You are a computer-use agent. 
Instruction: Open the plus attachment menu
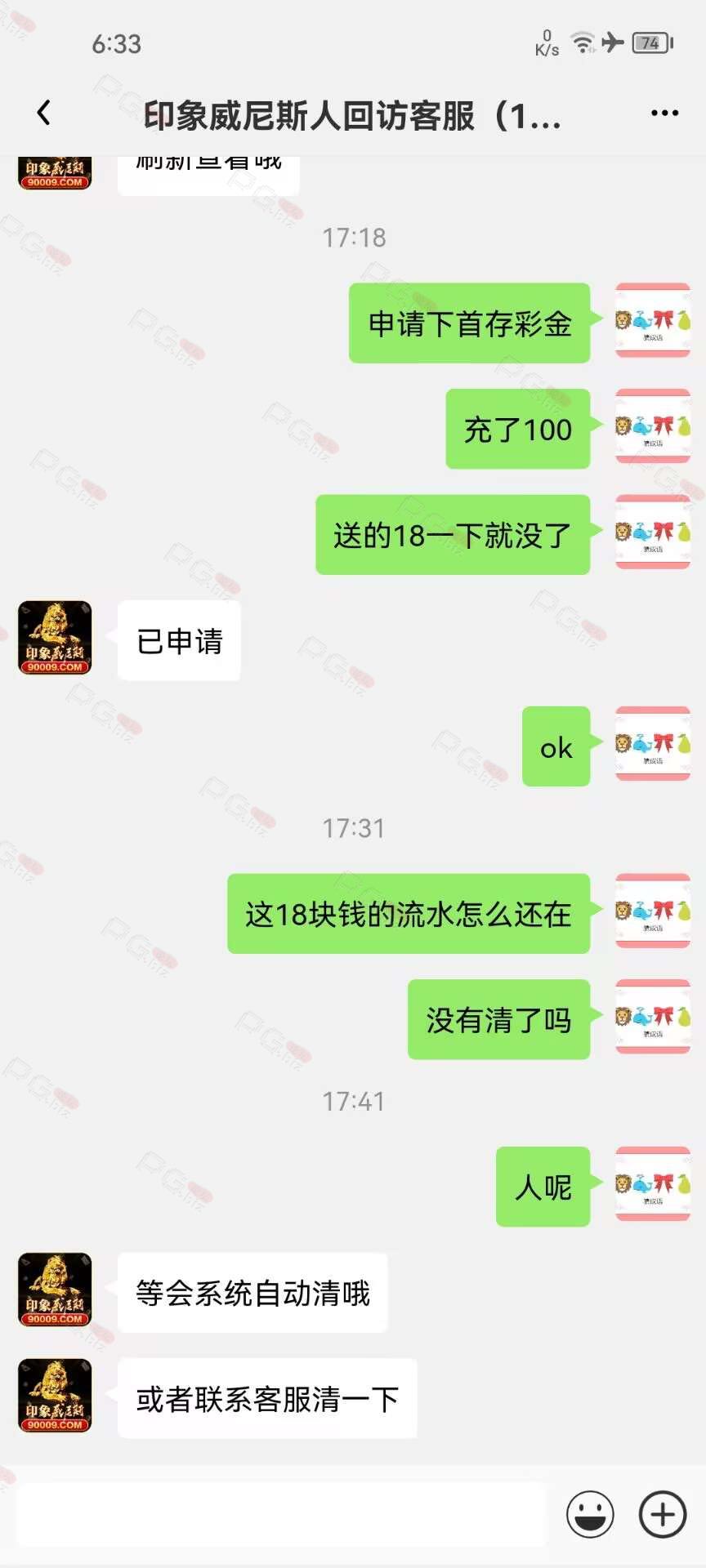point(662,1514)
